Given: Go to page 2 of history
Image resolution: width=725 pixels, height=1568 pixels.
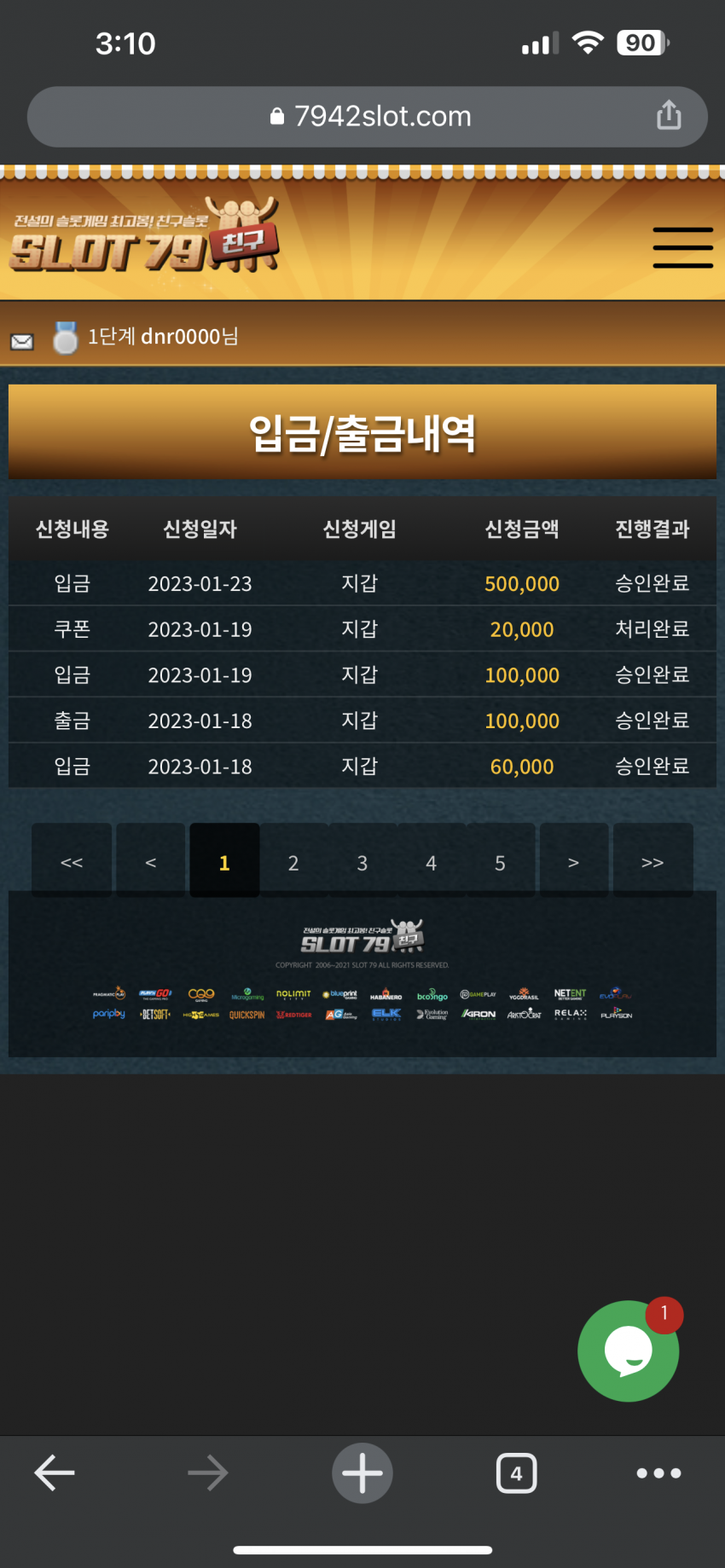Looking at the screenshot, I should tap(293, 863).
